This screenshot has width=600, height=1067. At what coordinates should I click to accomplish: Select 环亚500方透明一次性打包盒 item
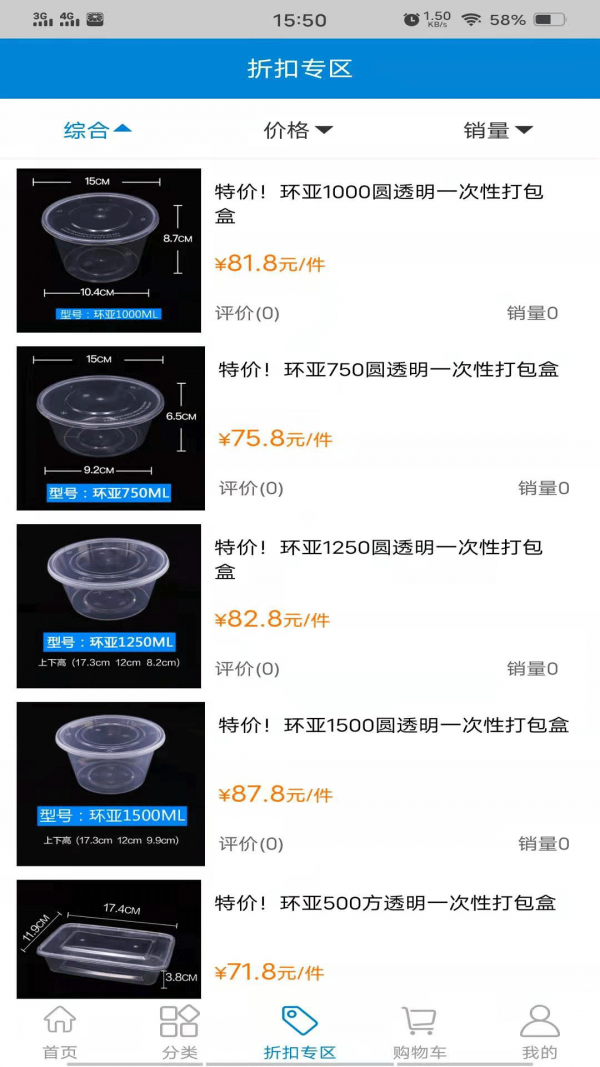385,902
